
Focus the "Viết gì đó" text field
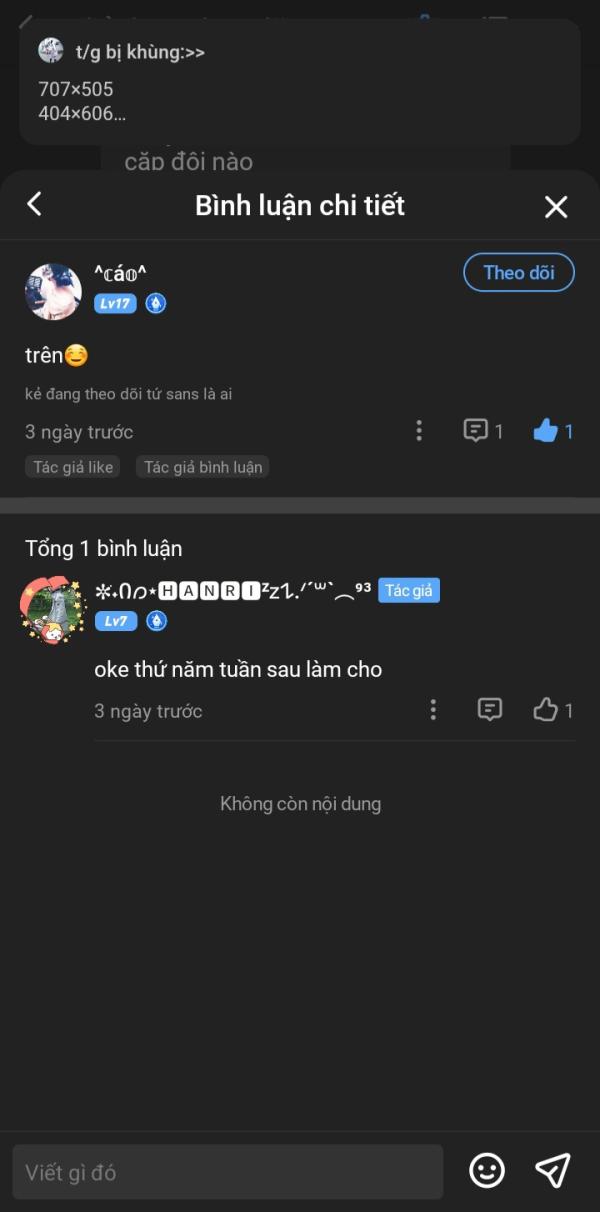228,1172
